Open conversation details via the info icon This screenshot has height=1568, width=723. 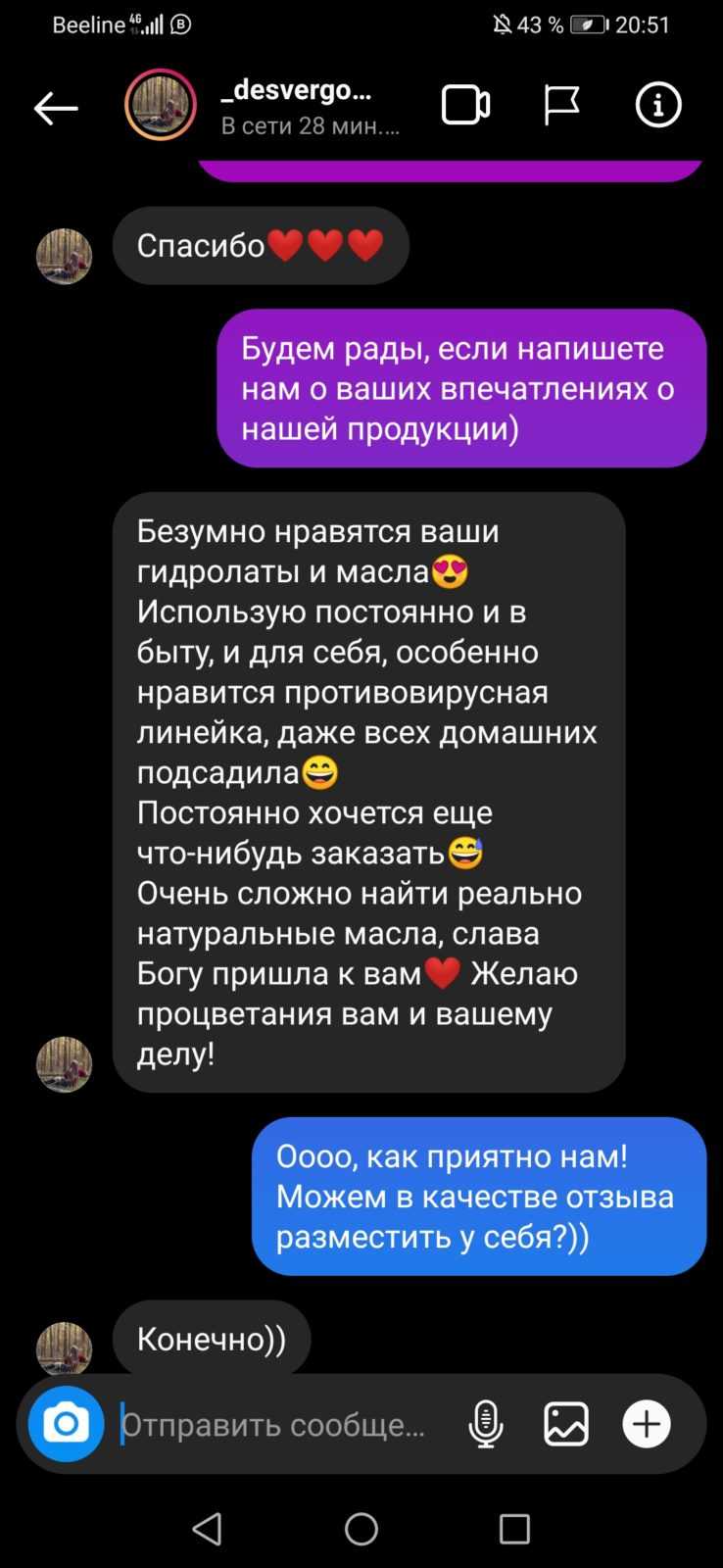658,105
